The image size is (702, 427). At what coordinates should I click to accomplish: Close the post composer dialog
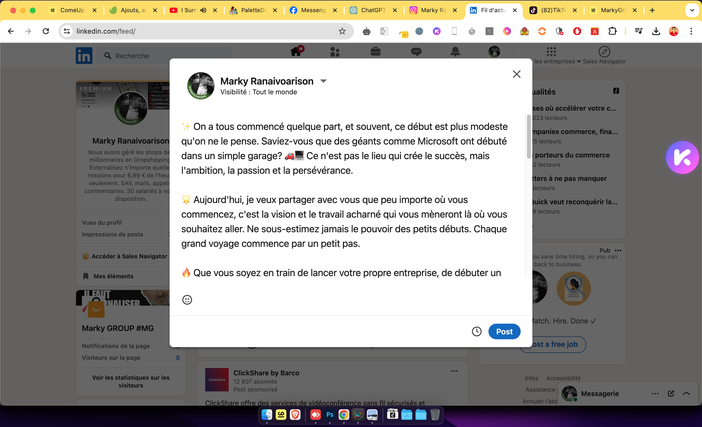(516, 74)
